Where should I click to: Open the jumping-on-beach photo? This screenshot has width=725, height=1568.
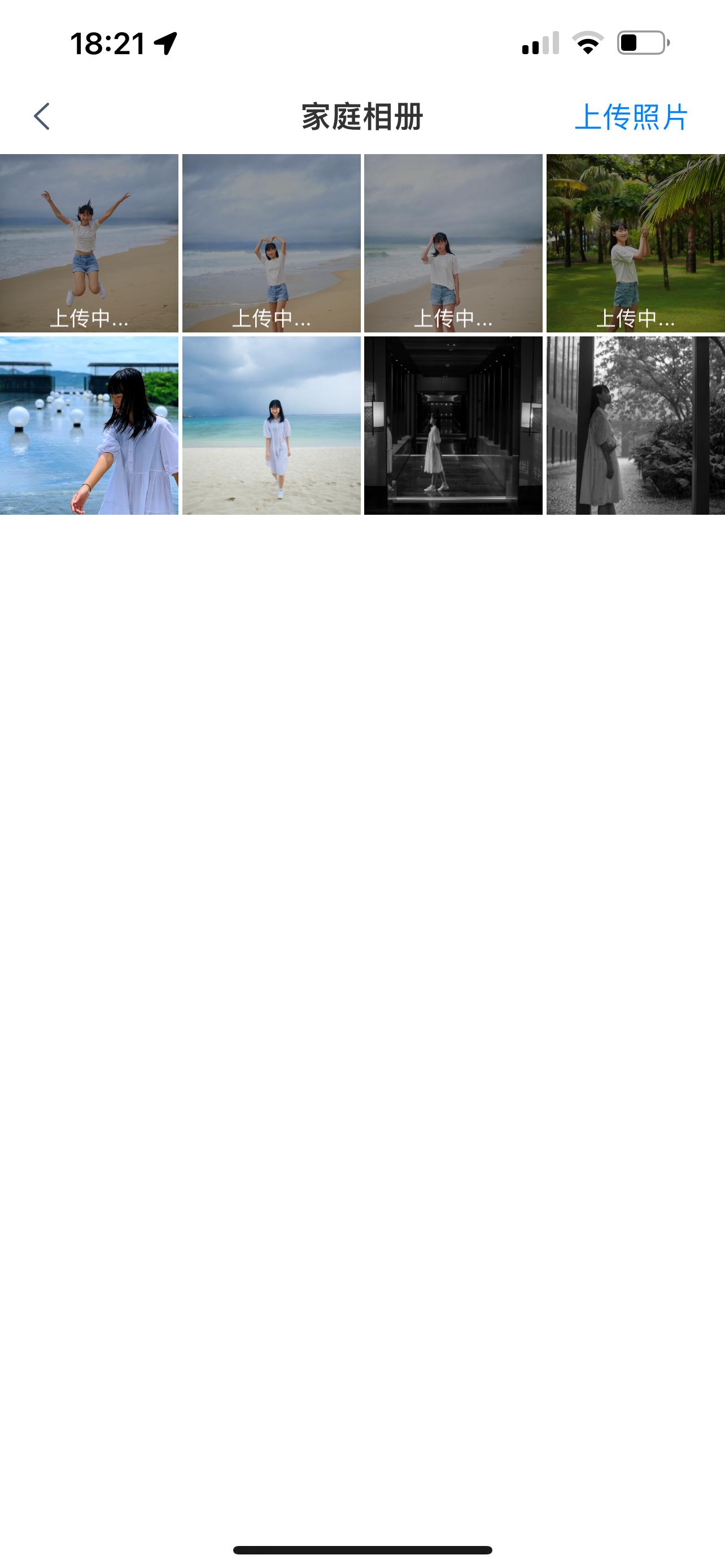tap(89, 243)
